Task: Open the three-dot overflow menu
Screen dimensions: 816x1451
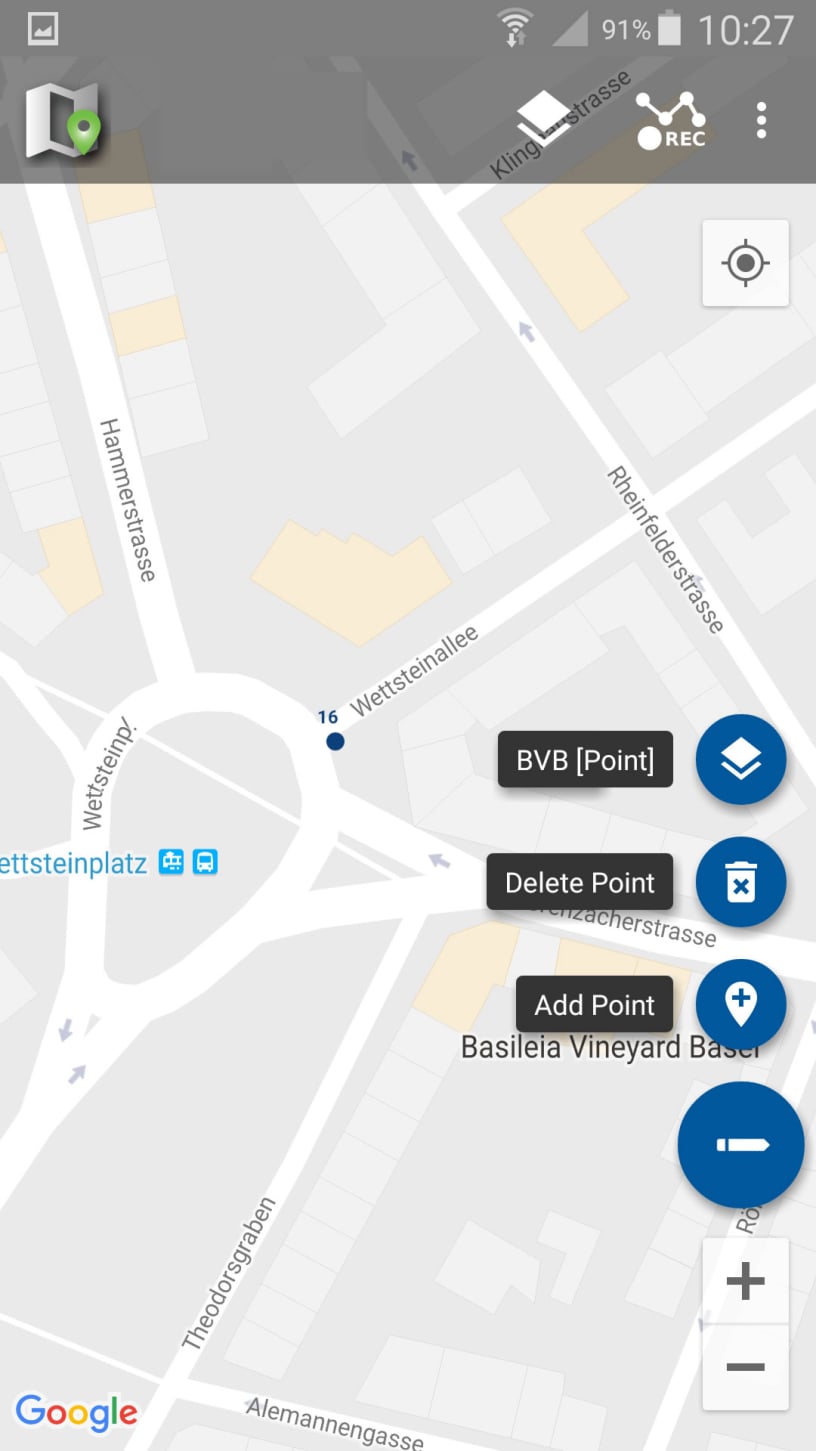Action: pos(761,119)
